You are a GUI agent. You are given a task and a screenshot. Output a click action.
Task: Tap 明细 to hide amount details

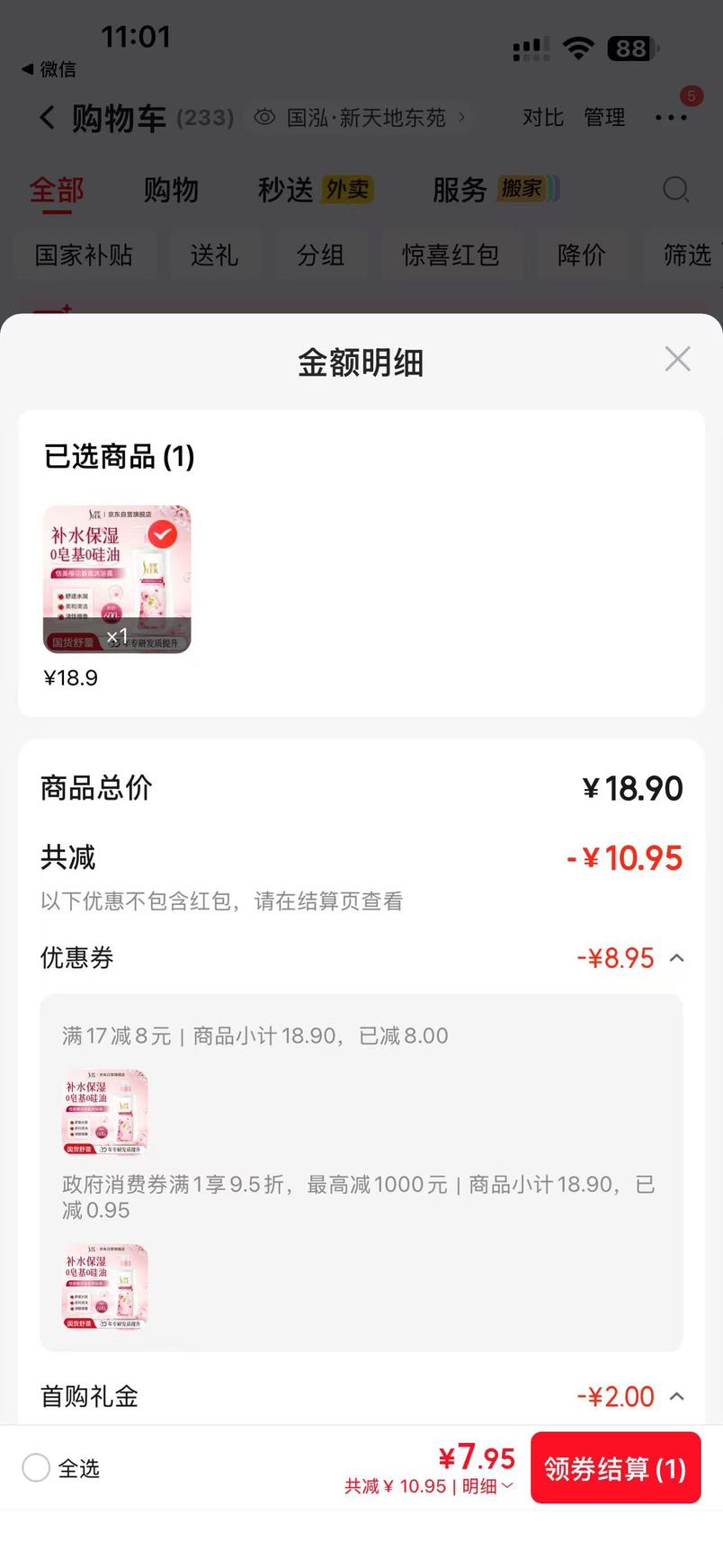487,1486
